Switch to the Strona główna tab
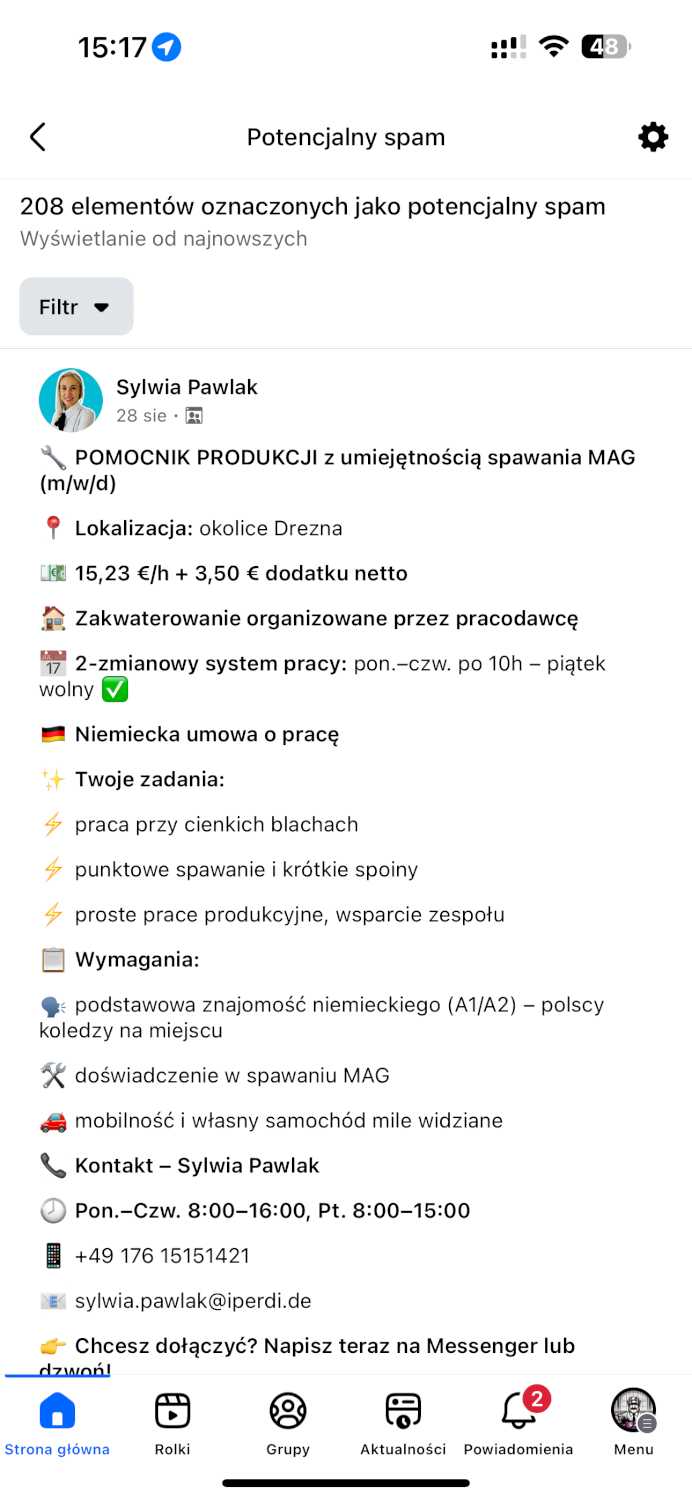 click(x=57, y=1422)
